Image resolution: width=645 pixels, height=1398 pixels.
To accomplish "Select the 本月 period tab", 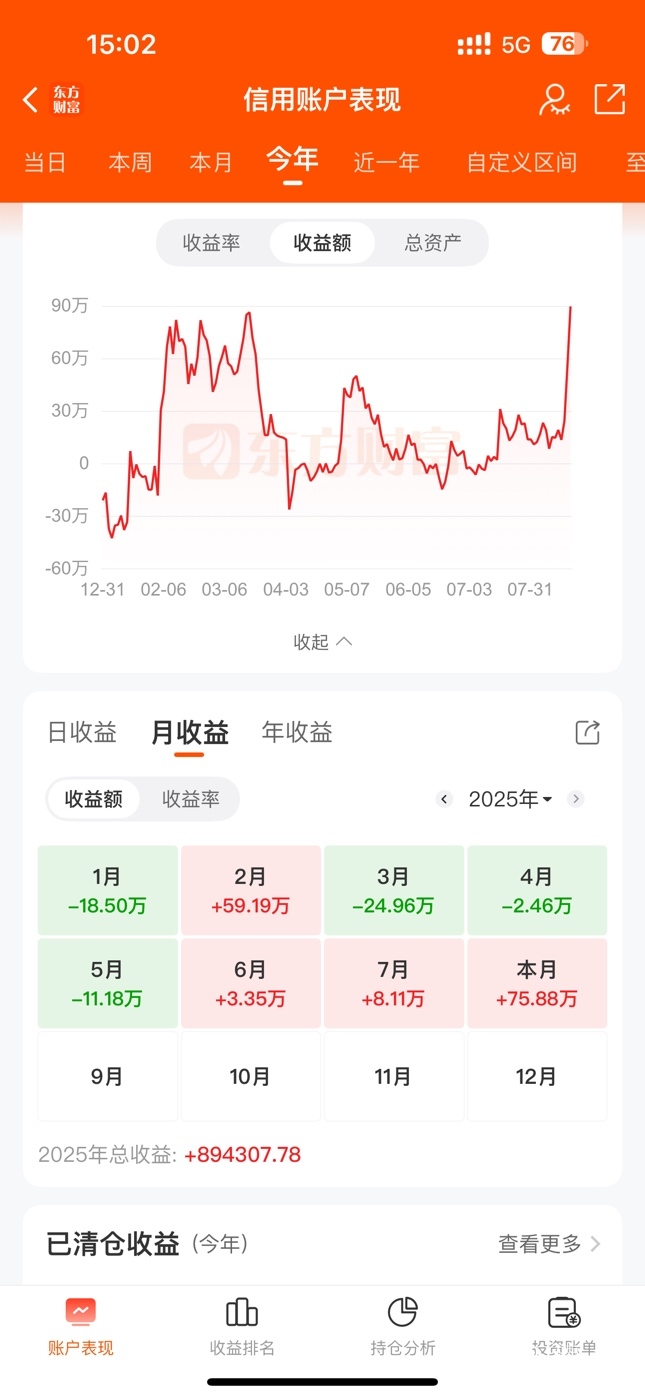I will 211,162.
